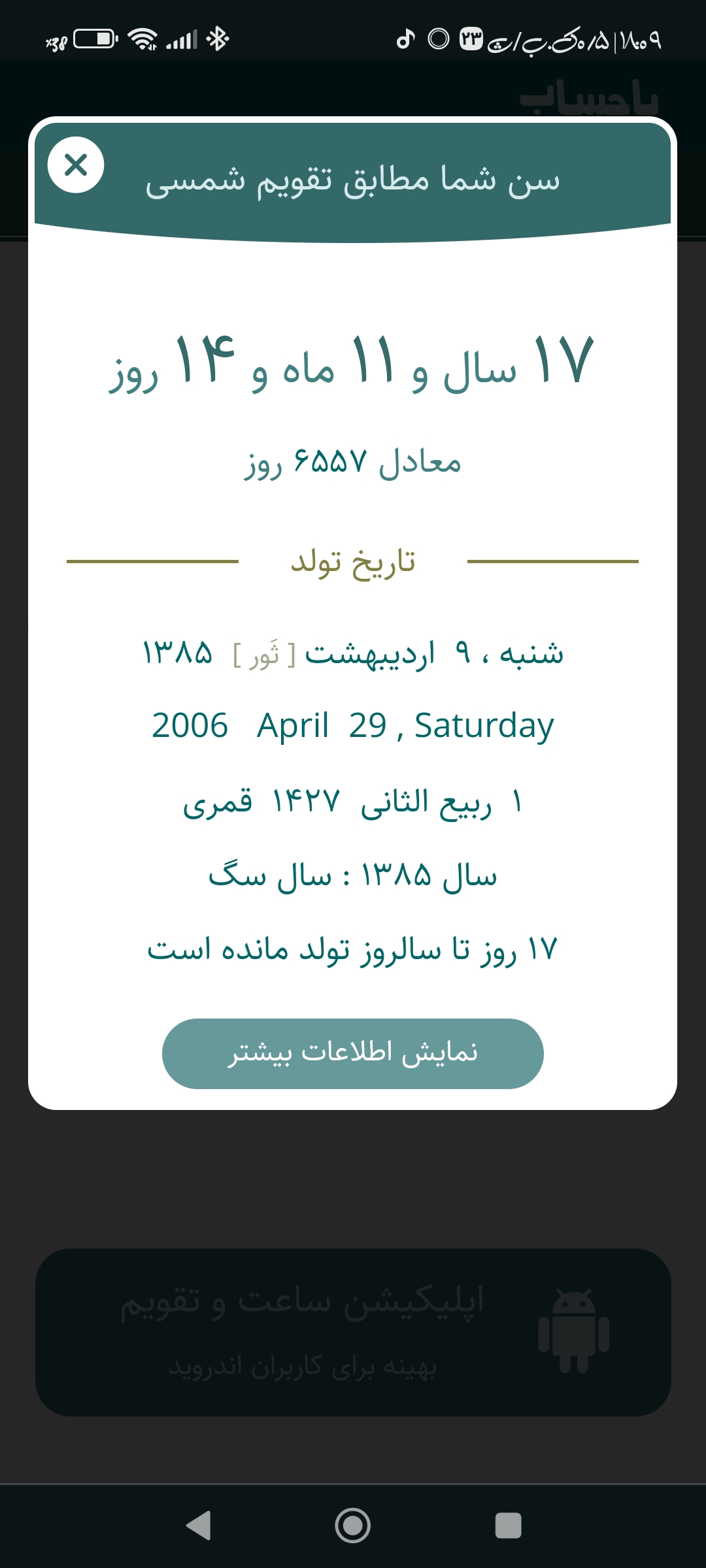Image resolution: width=706 pixels, height=1568 pixels.
Task: Tap the system home button
Action: click(x=353, y=1526)
